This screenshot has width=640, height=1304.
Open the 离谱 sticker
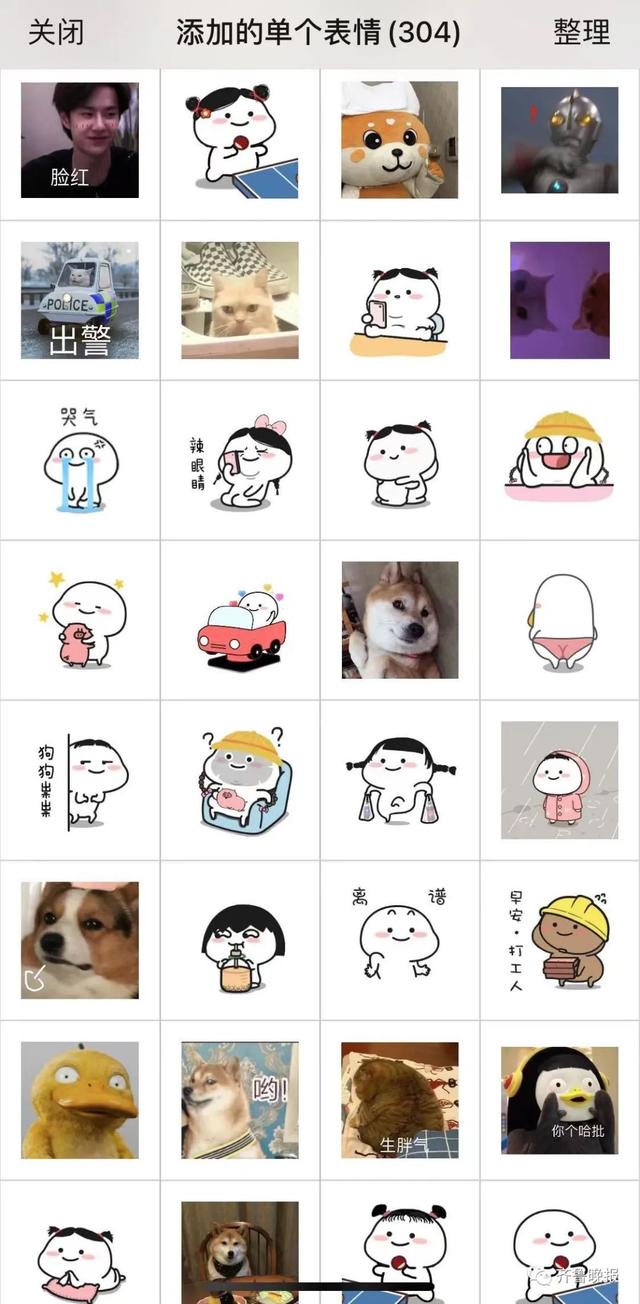400,940
